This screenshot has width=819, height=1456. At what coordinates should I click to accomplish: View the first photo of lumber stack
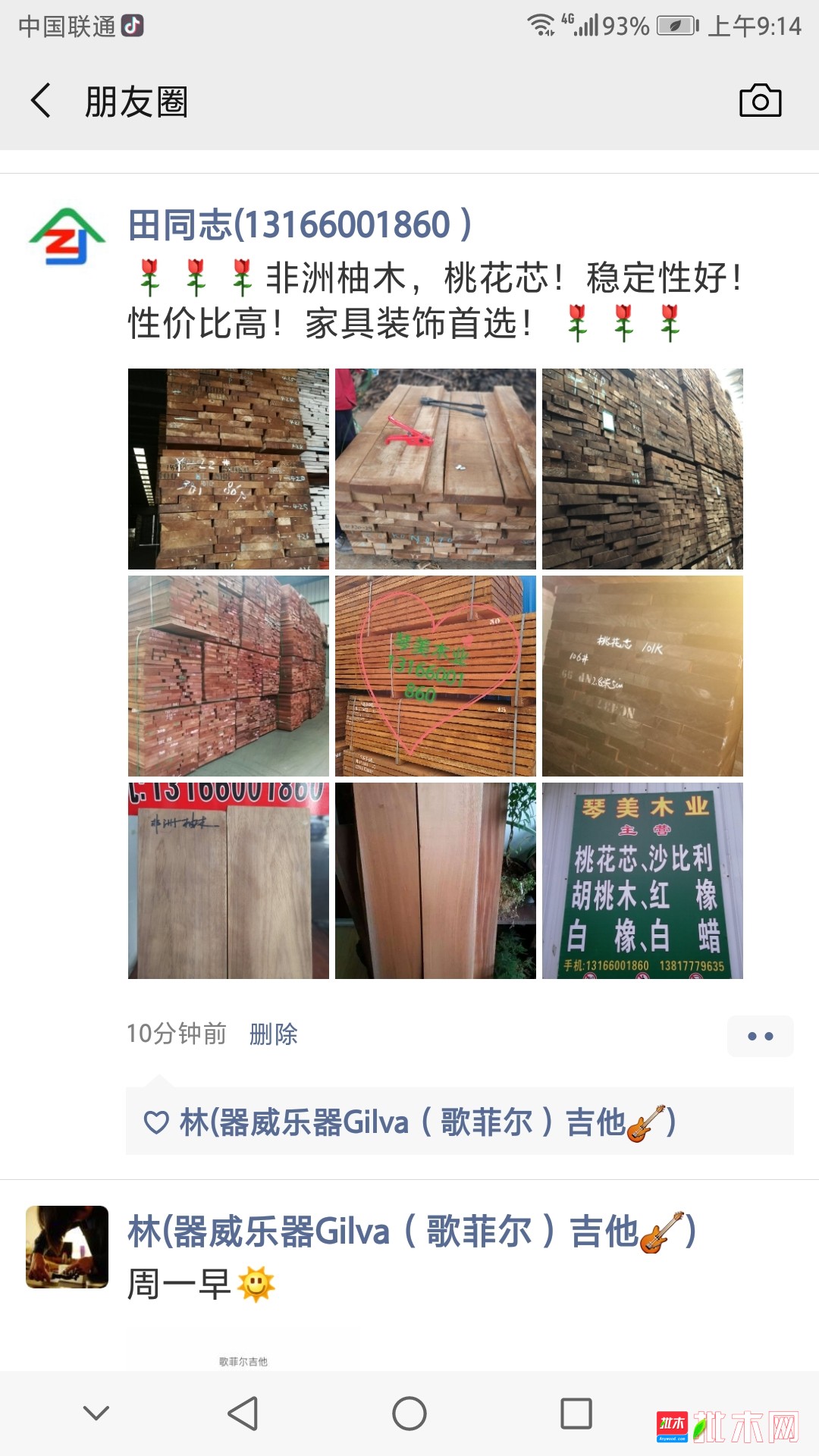[228, 469]
